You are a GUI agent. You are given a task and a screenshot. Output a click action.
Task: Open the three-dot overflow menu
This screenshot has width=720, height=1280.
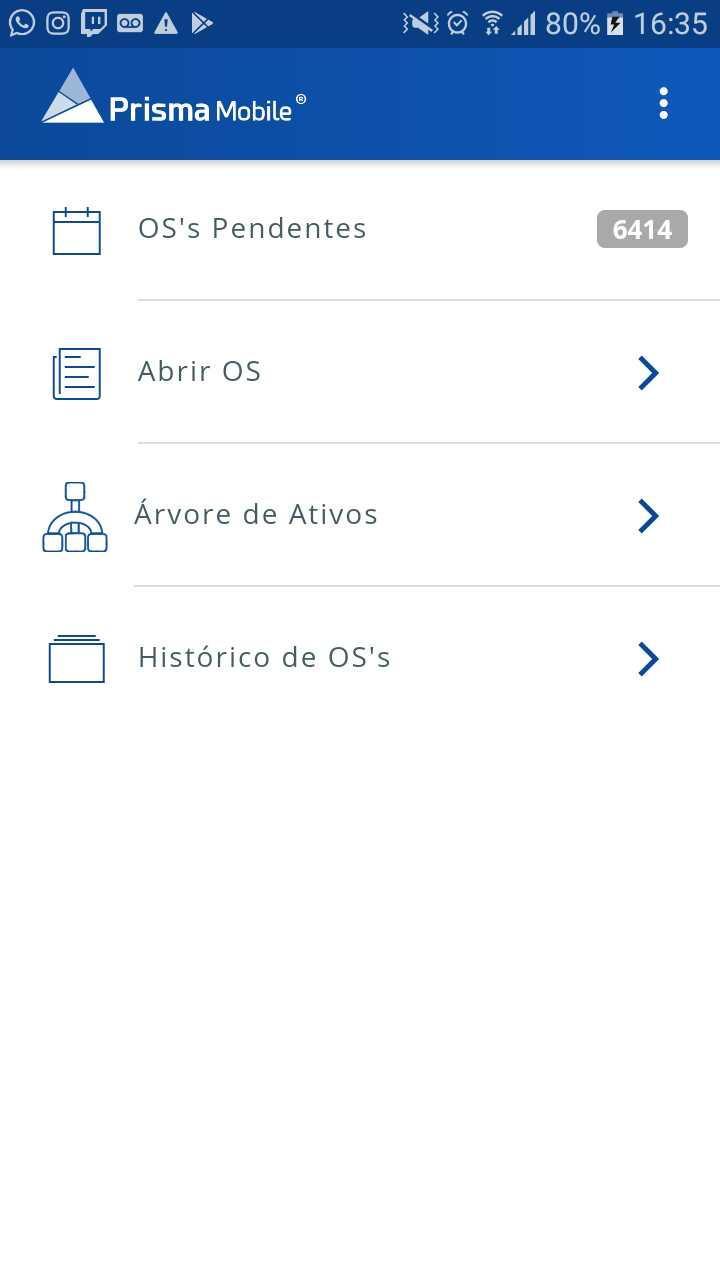click(663, 103)
